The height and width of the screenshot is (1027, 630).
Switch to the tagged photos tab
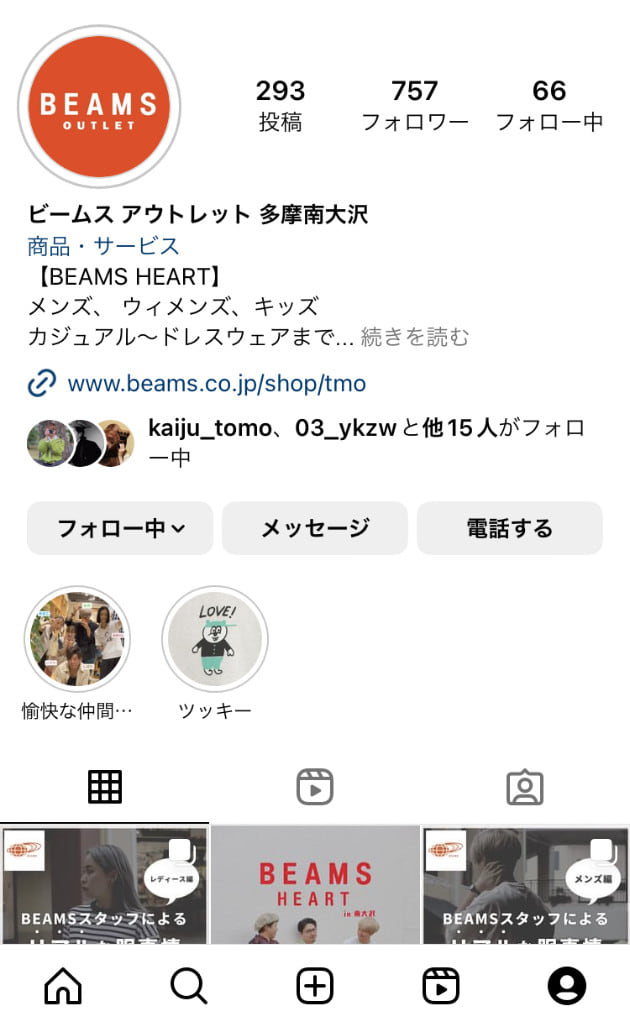click(x=524, y=787)
